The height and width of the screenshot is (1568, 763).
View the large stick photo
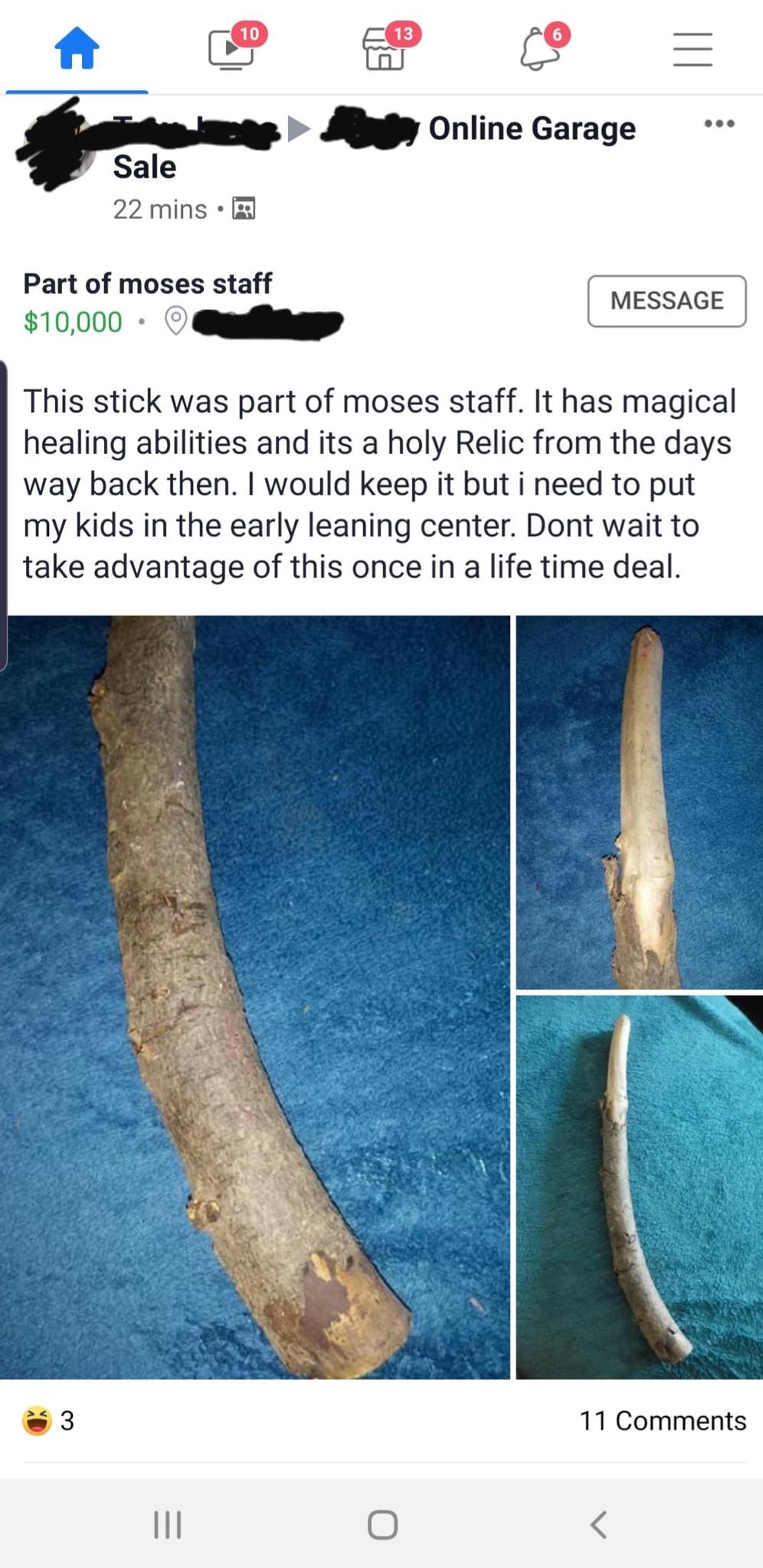[254, 997]
